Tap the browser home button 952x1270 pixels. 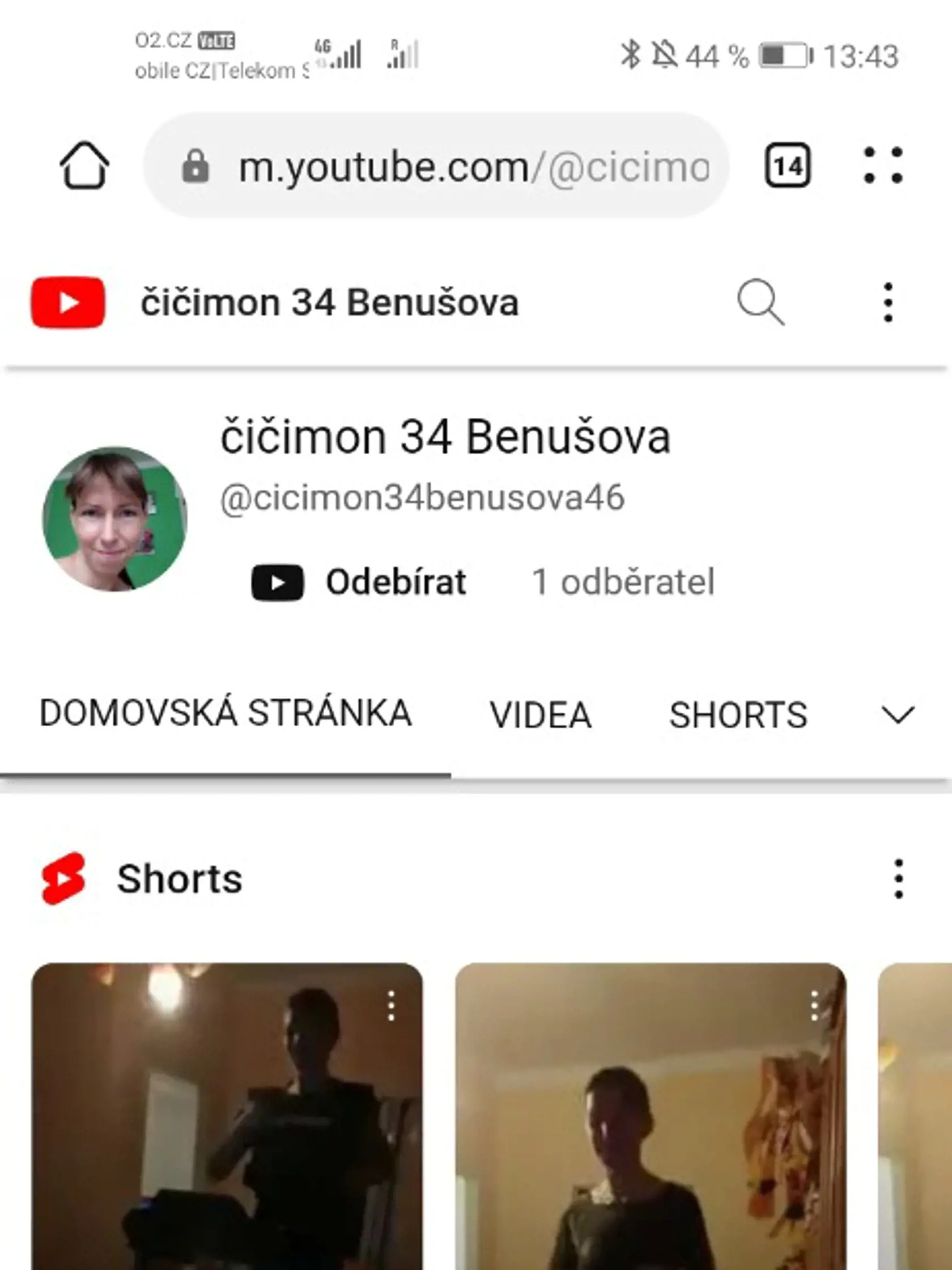[84, 166]
